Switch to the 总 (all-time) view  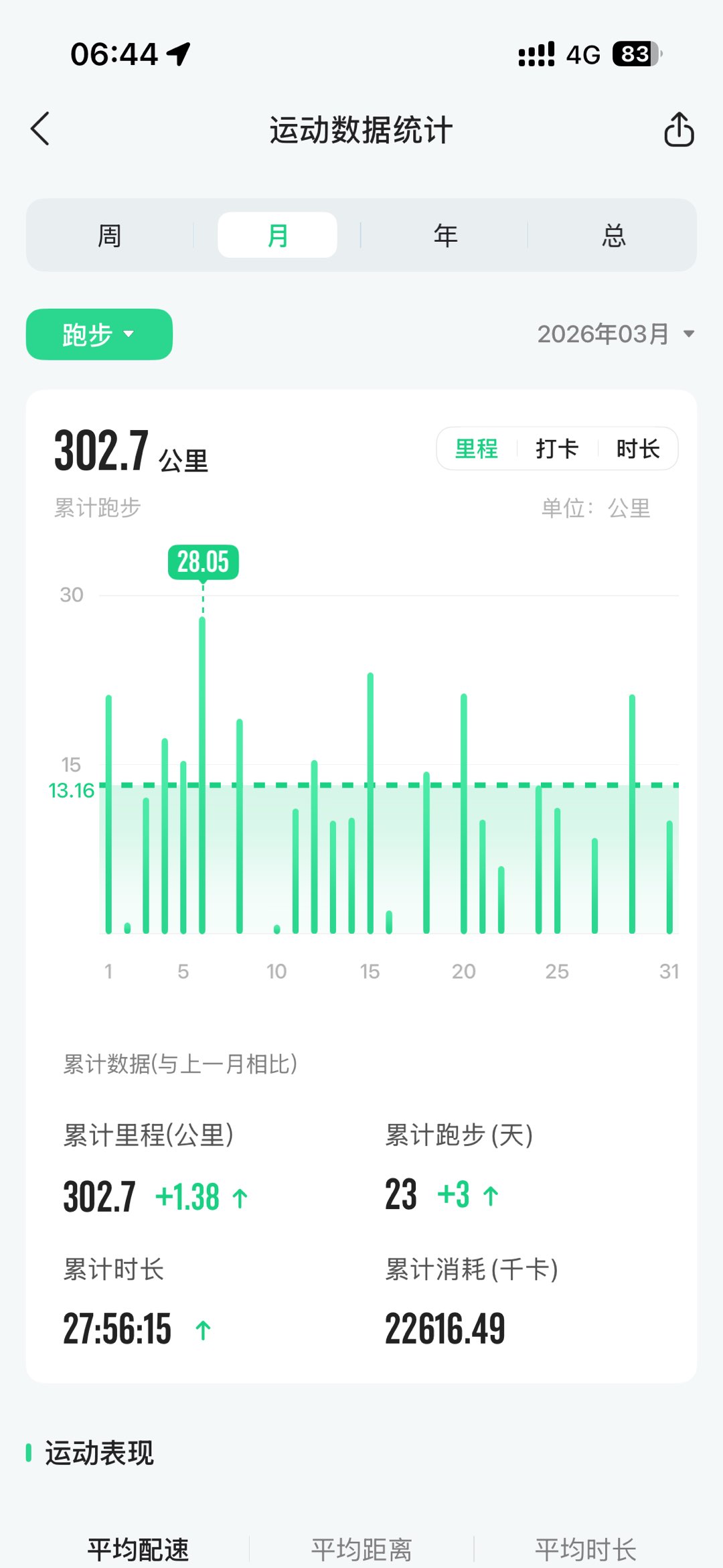613,235
